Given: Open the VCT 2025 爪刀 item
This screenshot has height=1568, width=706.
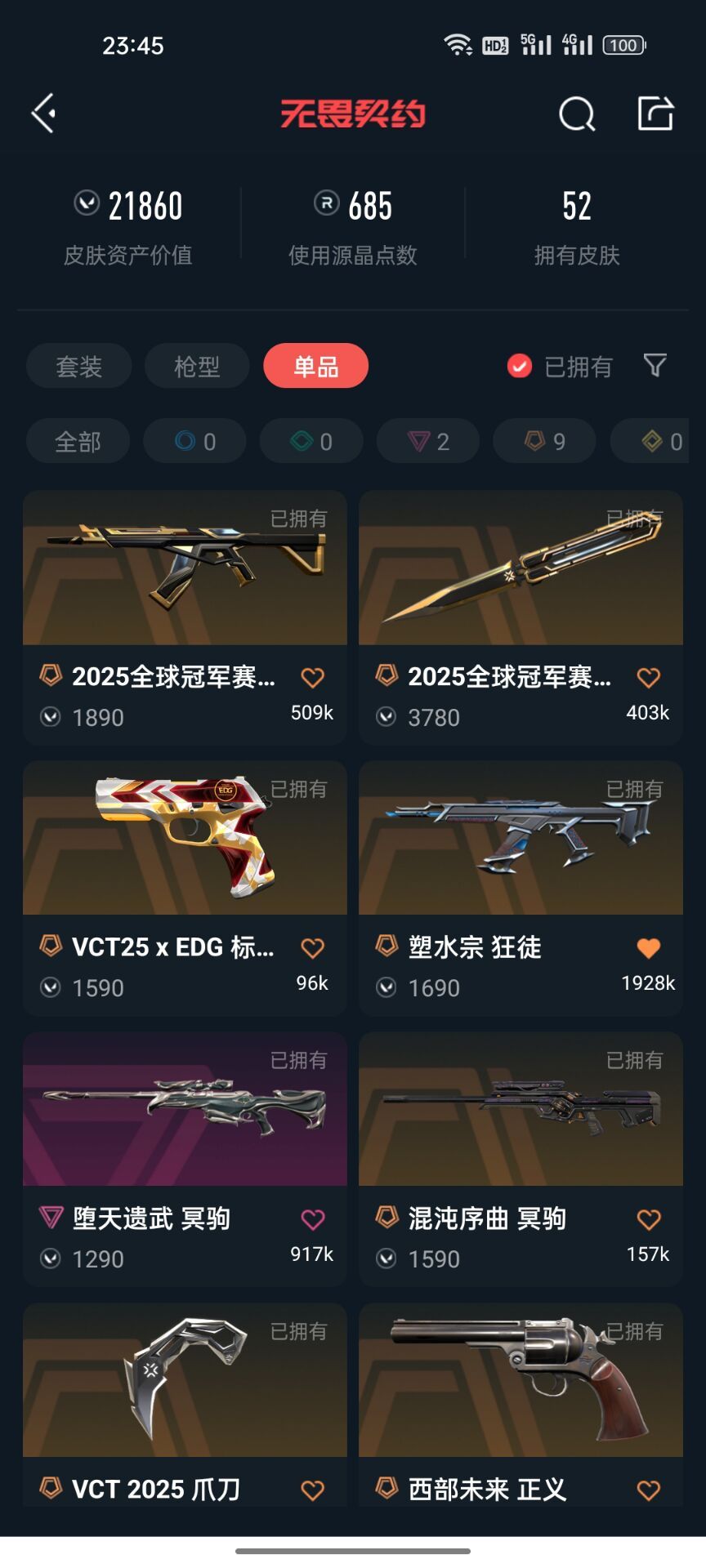Looking at the screenshot, I should (x=185, y=1380).
